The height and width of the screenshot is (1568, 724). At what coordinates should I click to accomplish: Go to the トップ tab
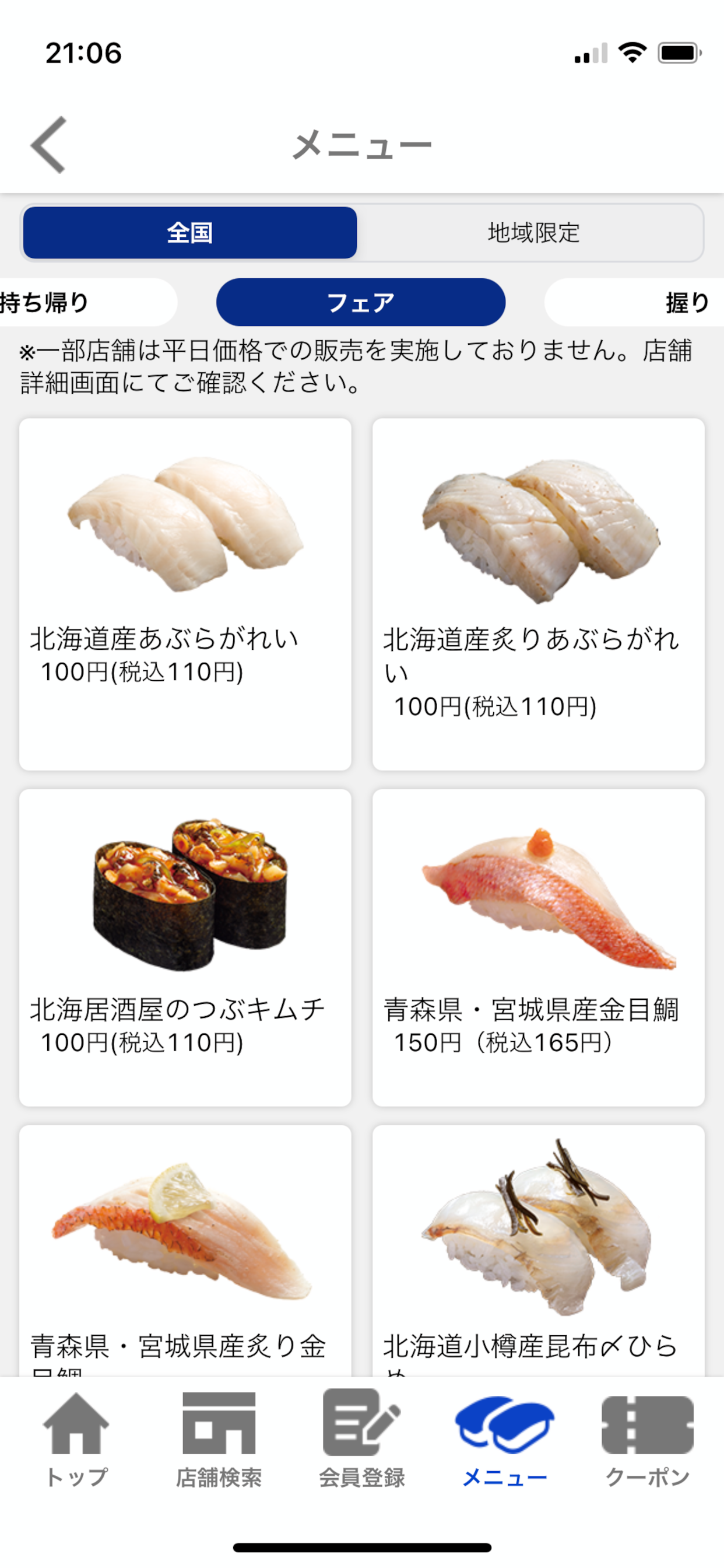point(76,1440)
